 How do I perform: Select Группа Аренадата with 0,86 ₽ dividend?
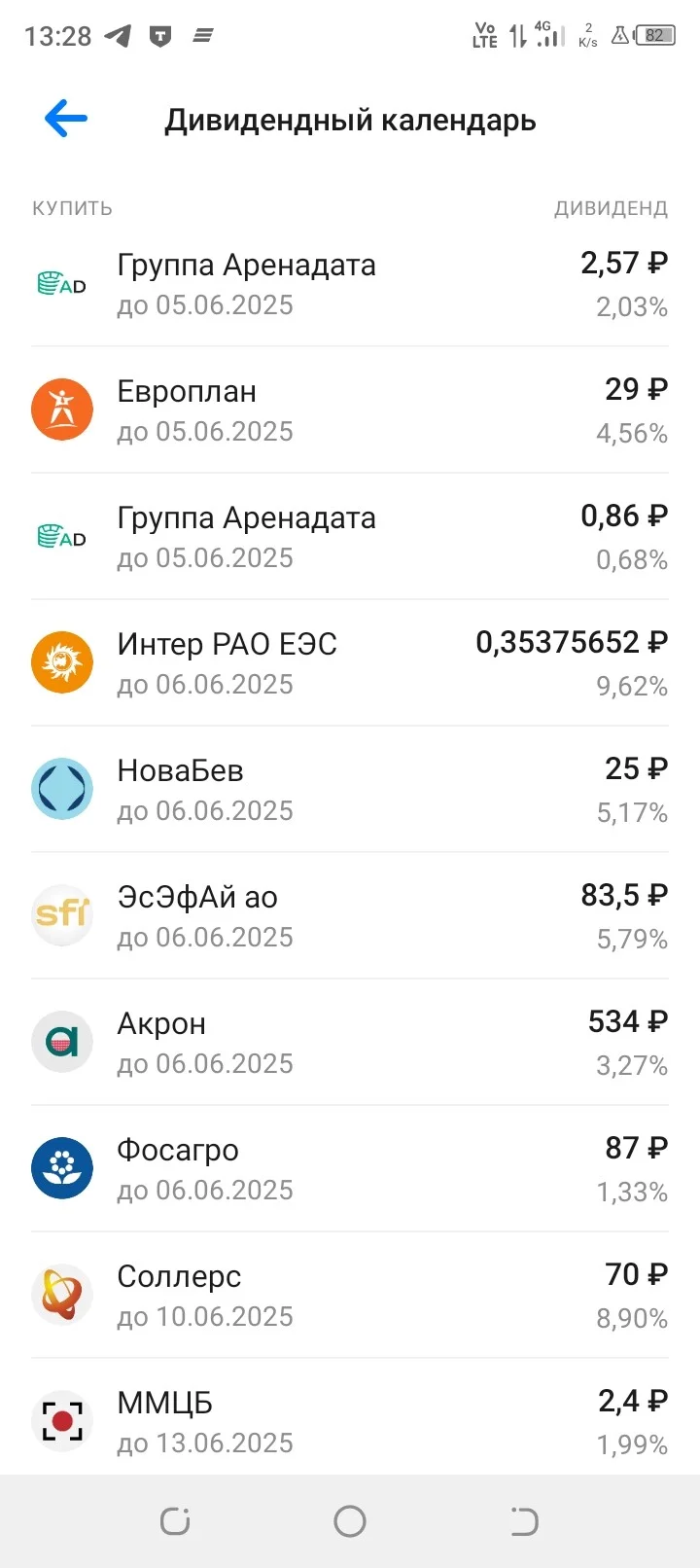point(350,537)
